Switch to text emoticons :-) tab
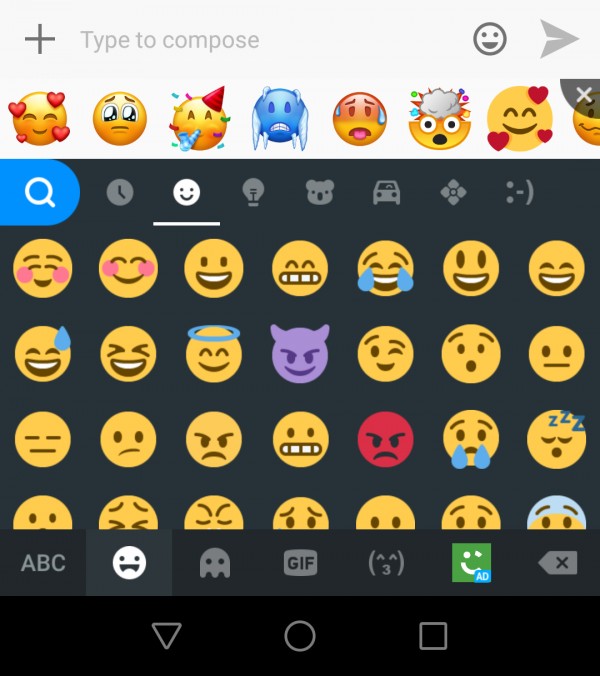The image size is (600, 676). [519, 192]
